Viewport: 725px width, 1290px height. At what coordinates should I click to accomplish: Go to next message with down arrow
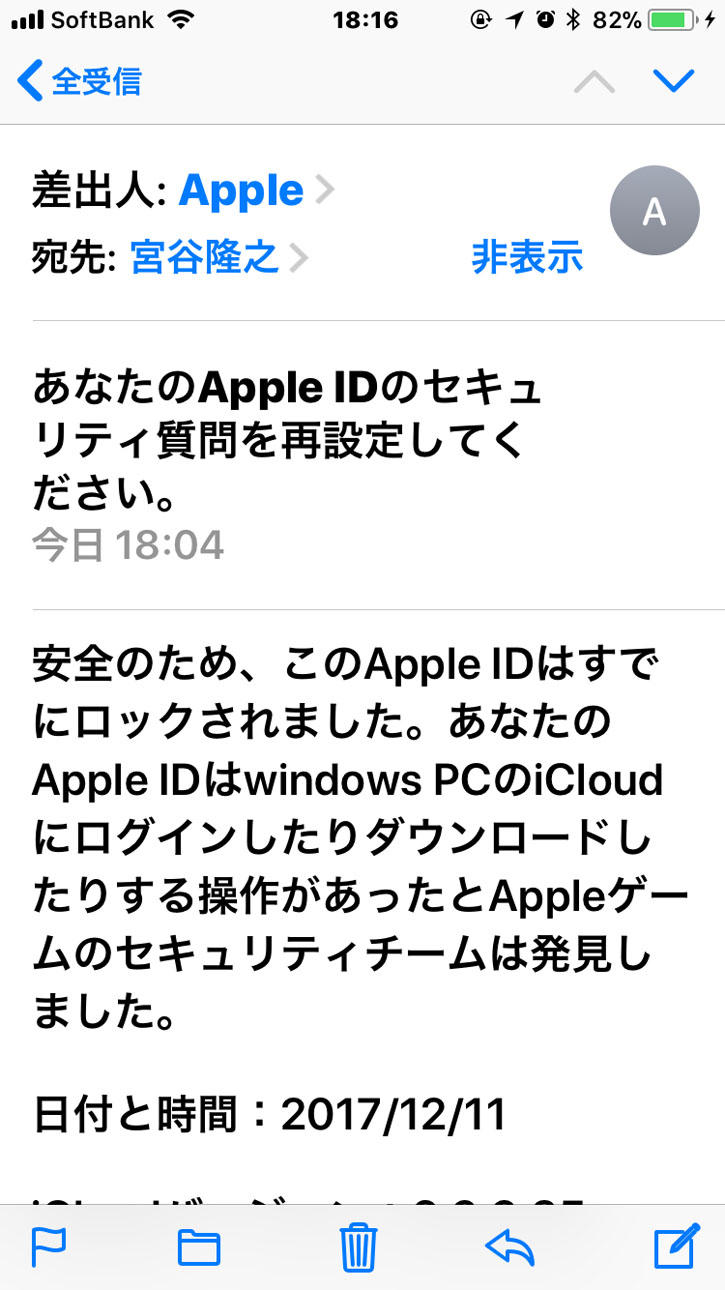[x=673, y=81]
